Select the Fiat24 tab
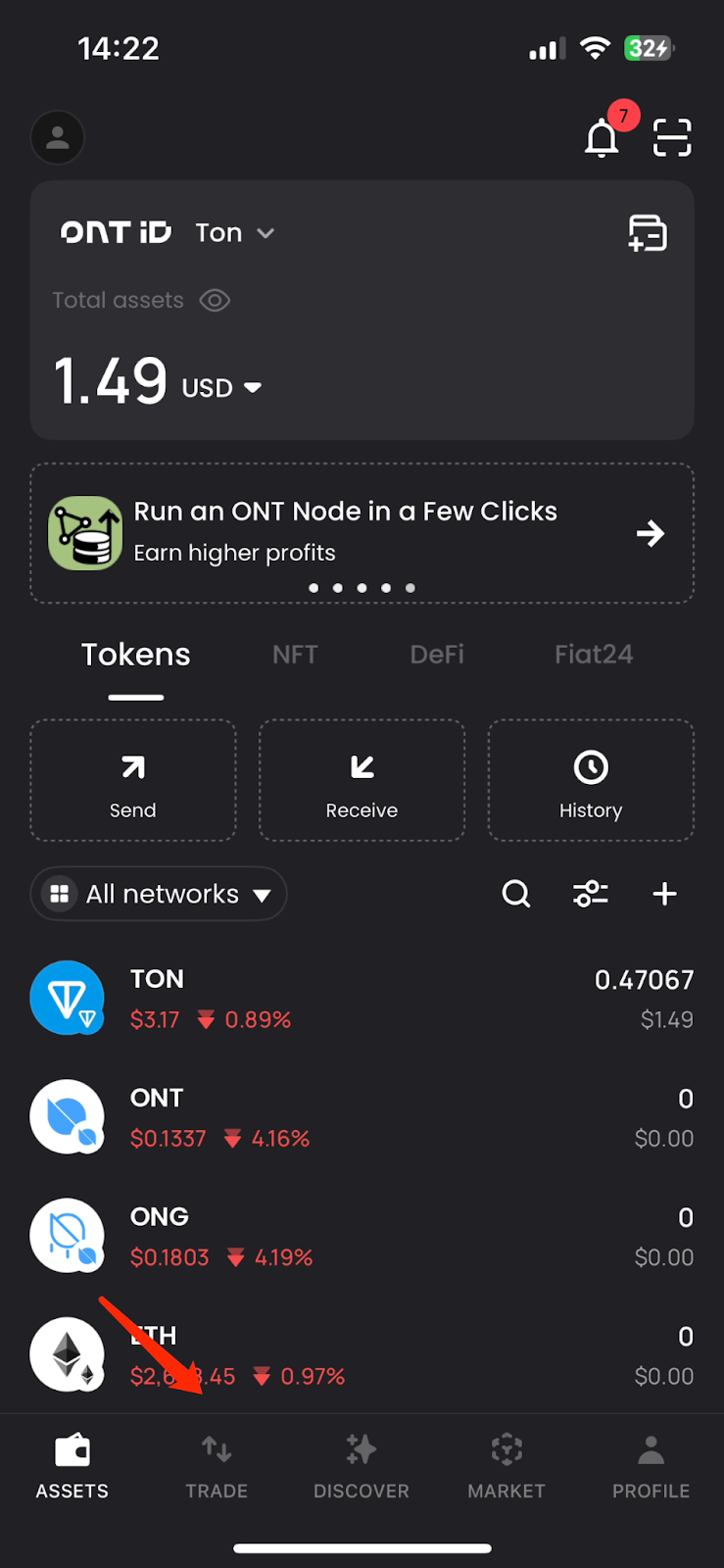Viewport: 724px width, 1568px height. 594,655
